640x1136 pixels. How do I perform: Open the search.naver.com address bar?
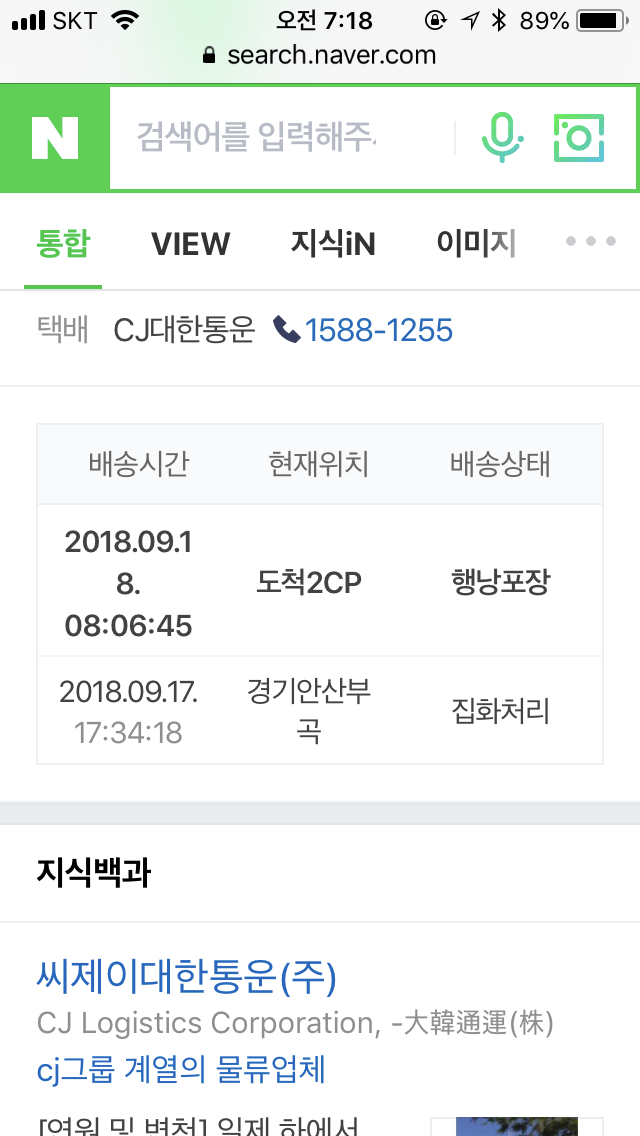tap(320, 54)
